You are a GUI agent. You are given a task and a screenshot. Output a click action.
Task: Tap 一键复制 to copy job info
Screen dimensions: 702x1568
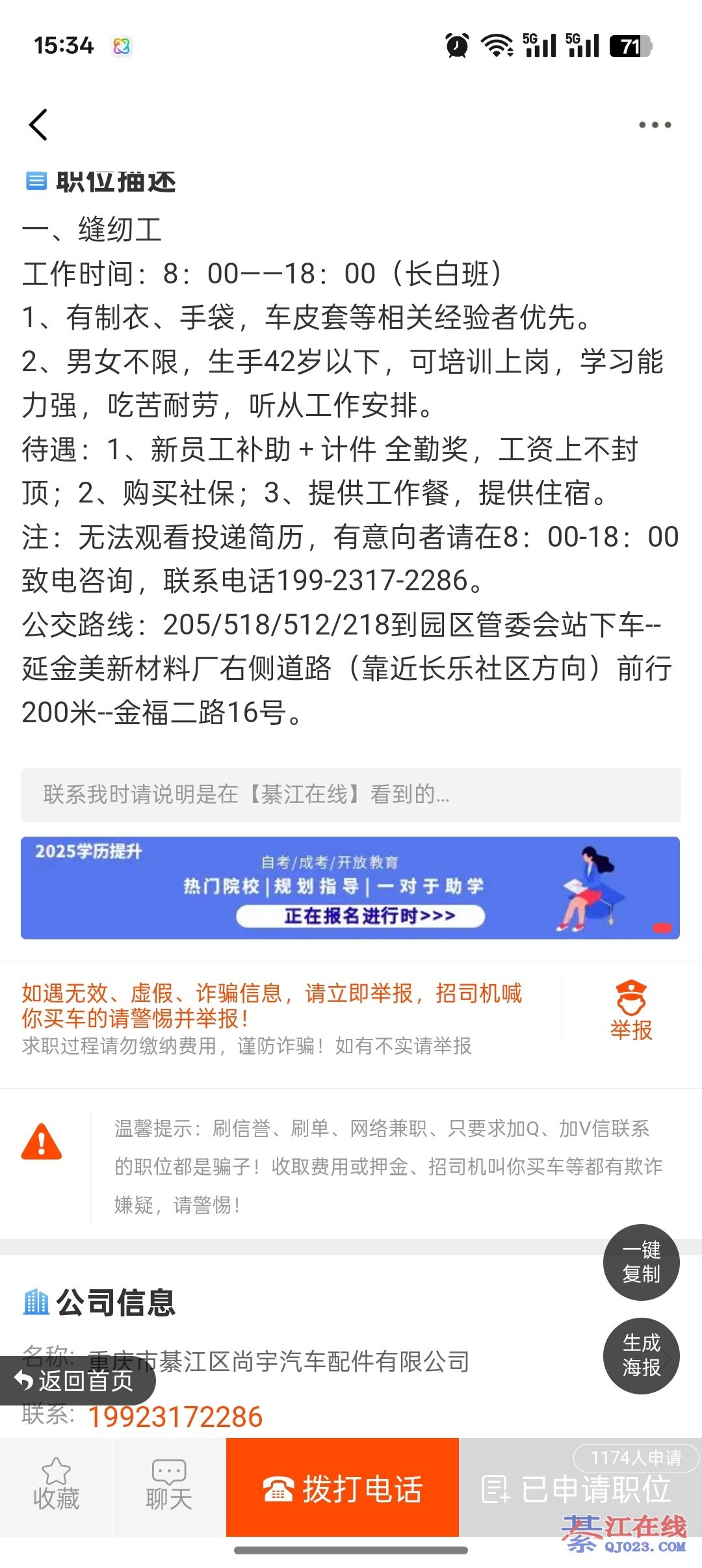point(641,1262)
